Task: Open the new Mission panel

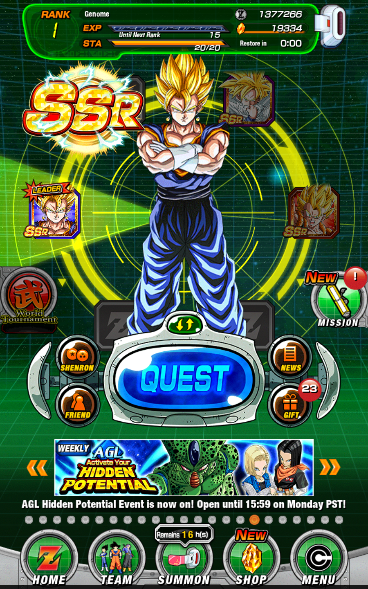Action: [336, 299]
